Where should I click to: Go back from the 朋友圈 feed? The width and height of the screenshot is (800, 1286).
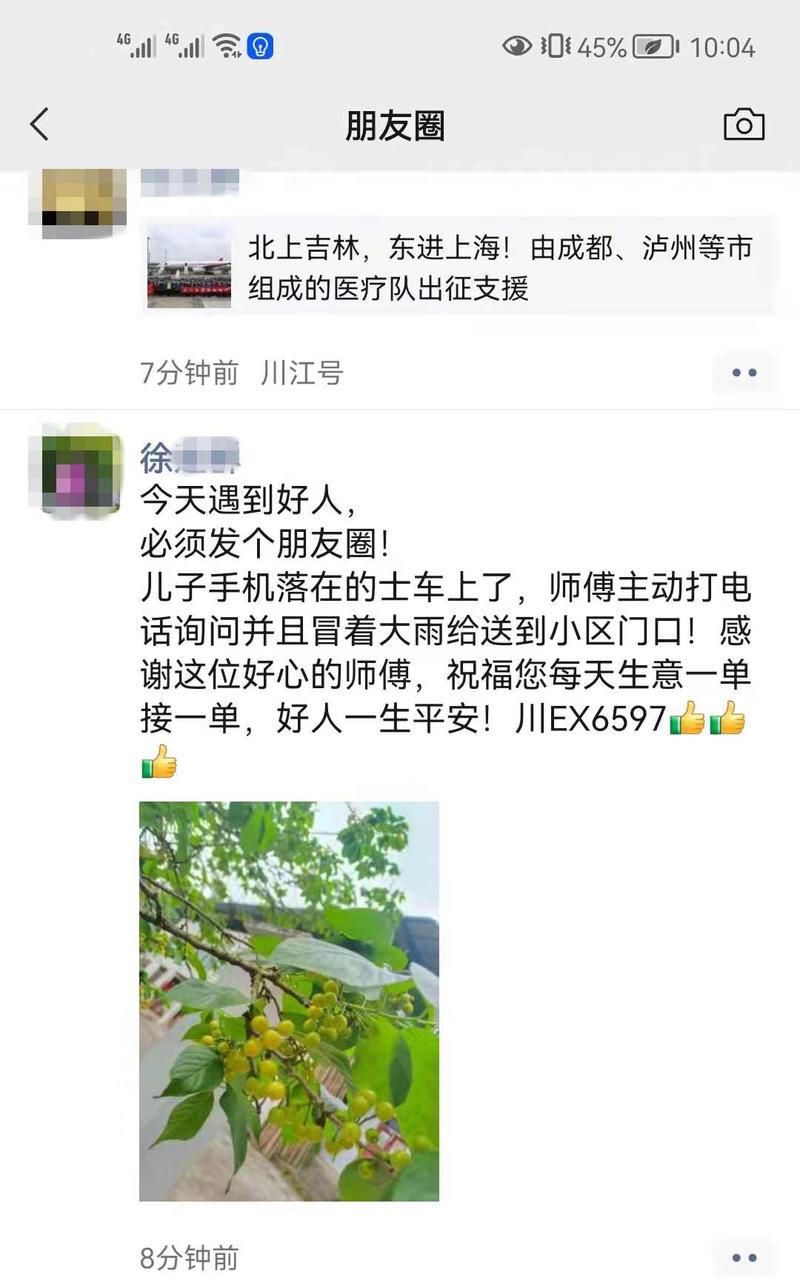coord(39,125)
